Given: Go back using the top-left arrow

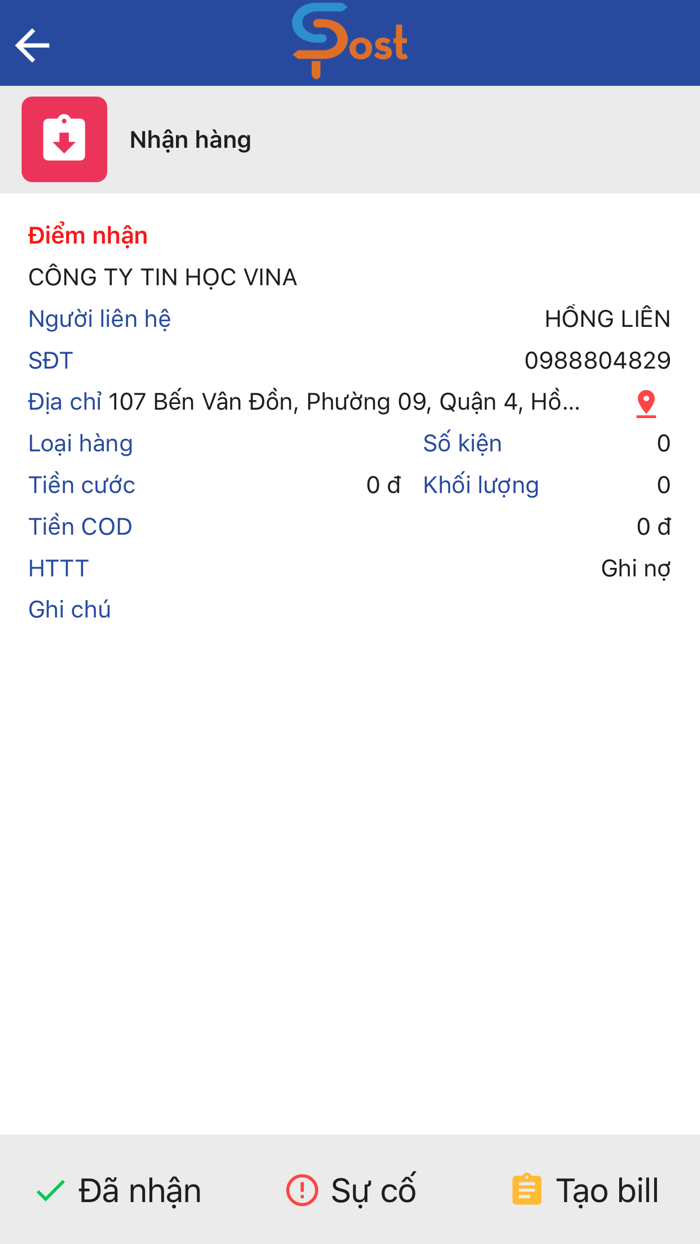Looking at the screenshot, I should tap(32, 45).
